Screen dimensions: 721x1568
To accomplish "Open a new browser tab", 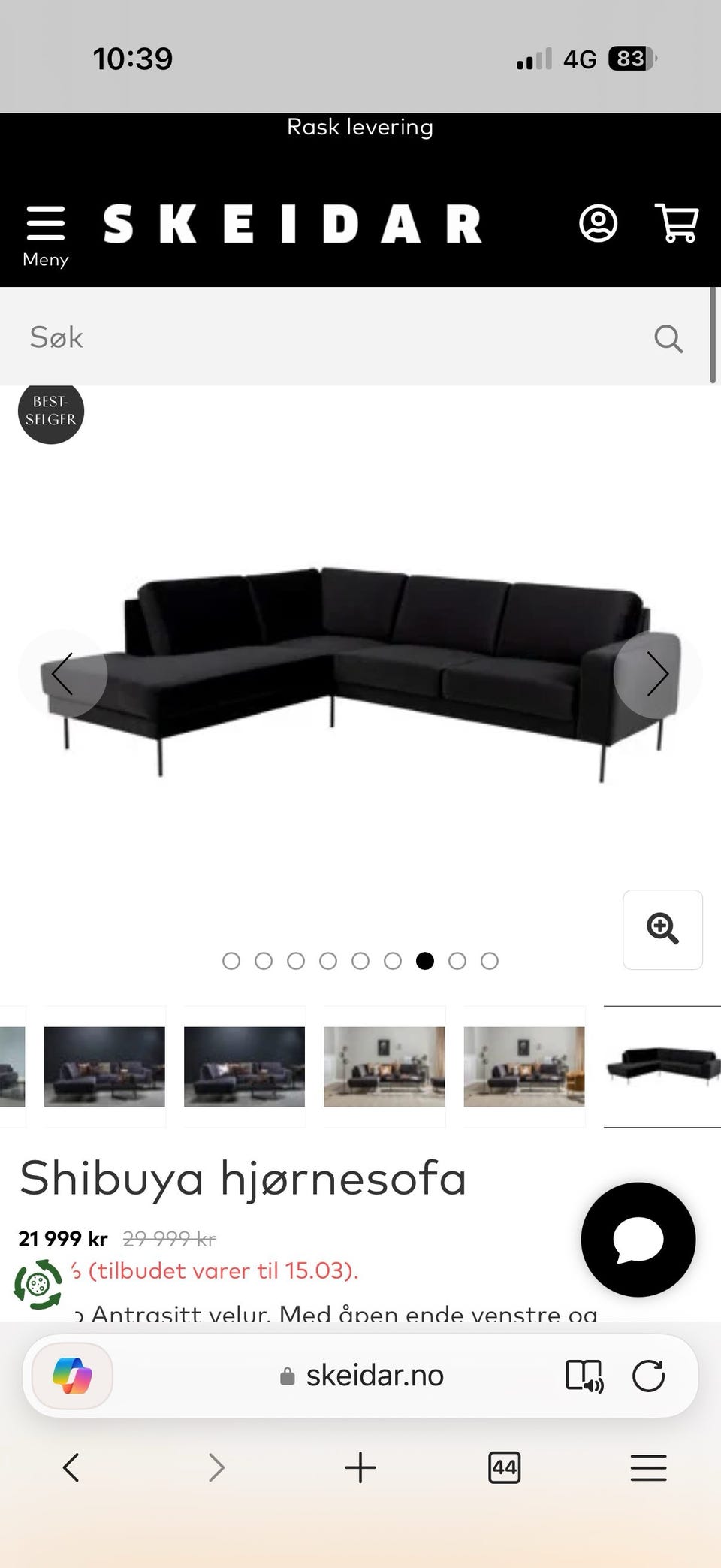I will (x=360, y=1467).
